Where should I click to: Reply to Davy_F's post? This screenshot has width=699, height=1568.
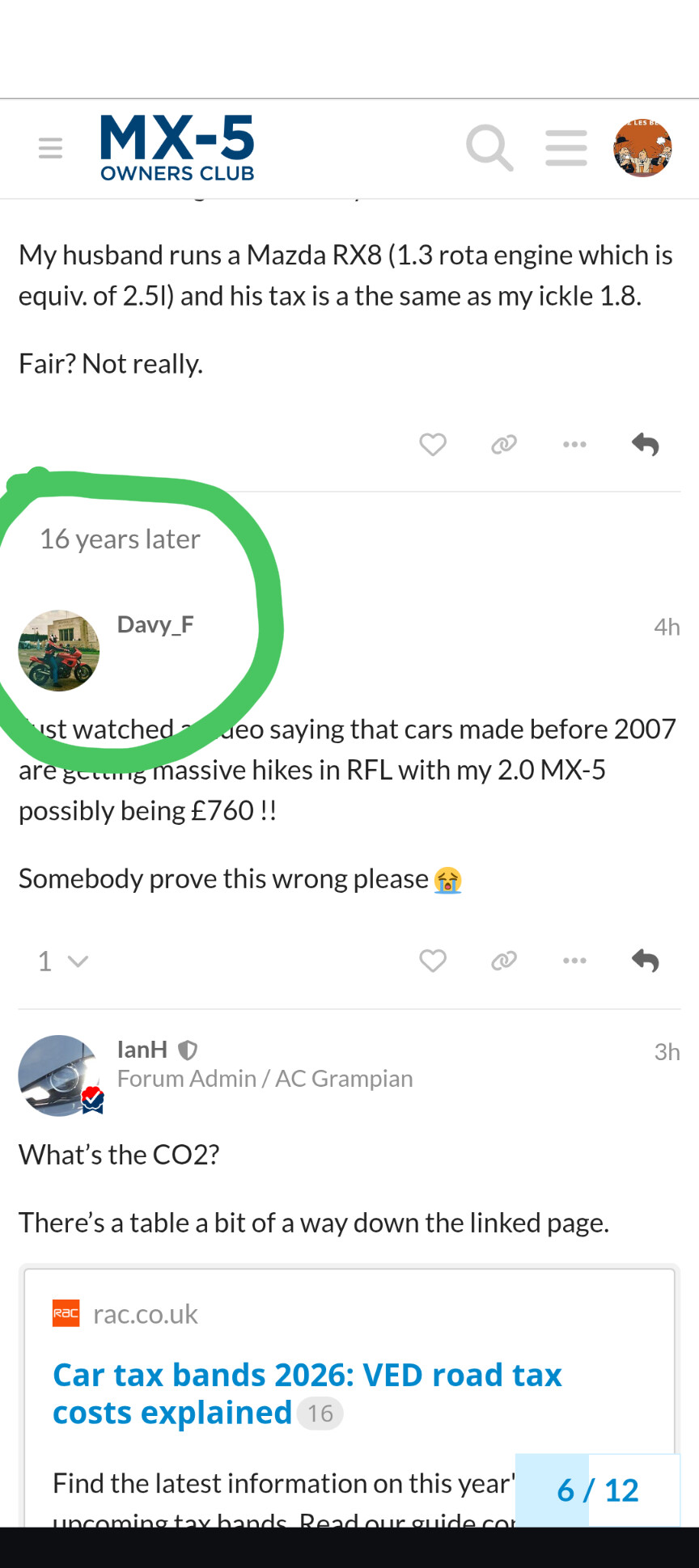coord(645,960)
